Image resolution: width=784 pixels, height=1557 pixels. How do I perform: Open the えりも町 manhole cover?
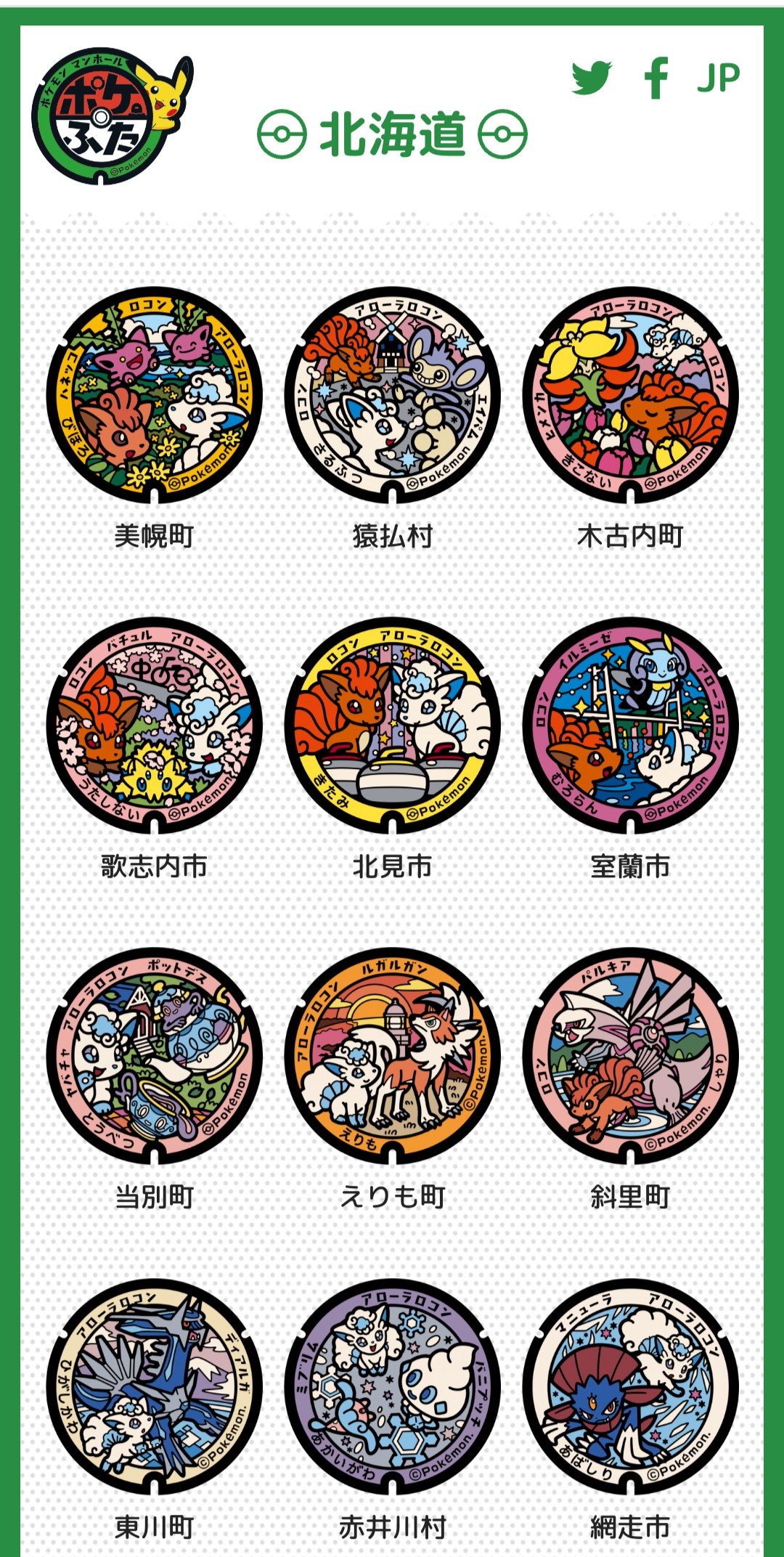pyautogui.click(x=392, y=1056)
